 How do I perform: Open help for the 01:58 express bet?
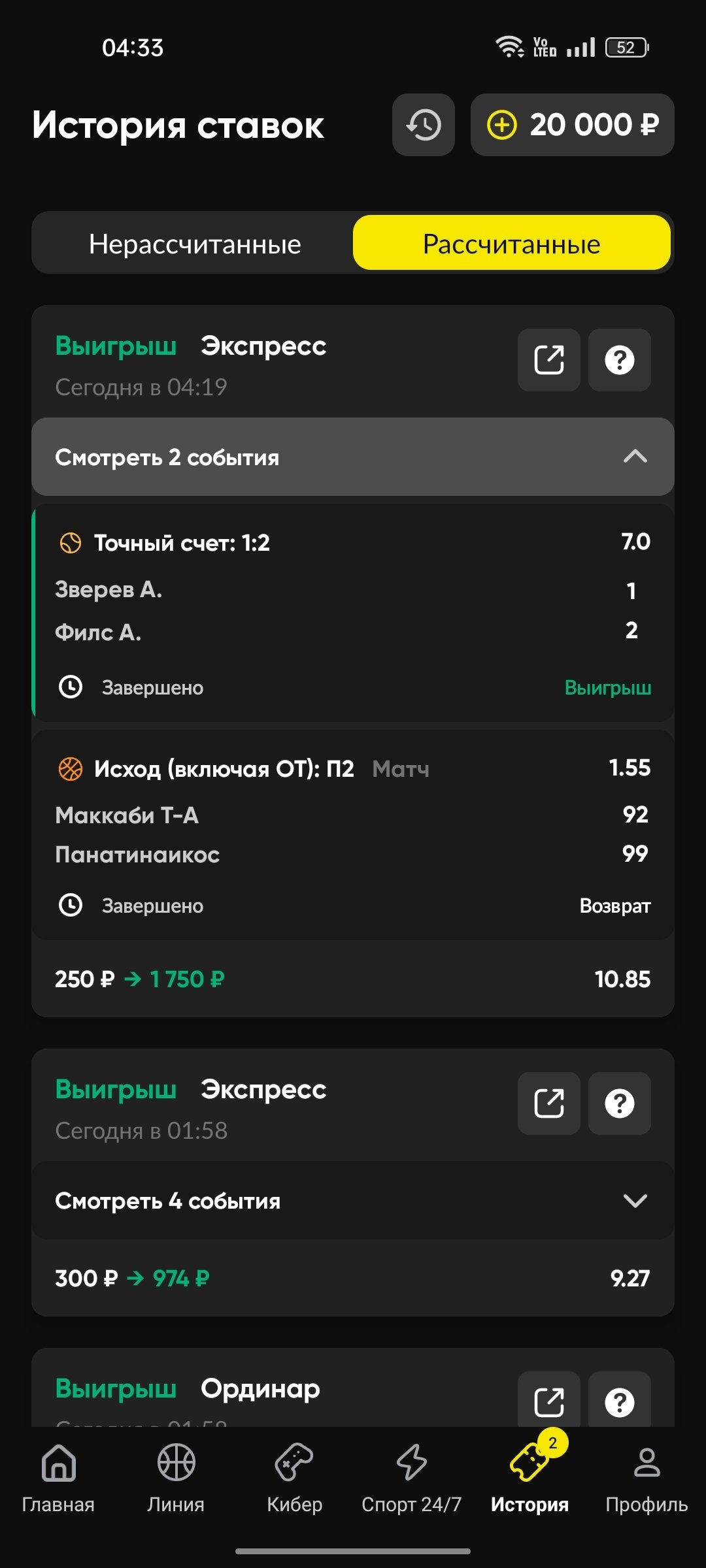tap(619, 1103)
